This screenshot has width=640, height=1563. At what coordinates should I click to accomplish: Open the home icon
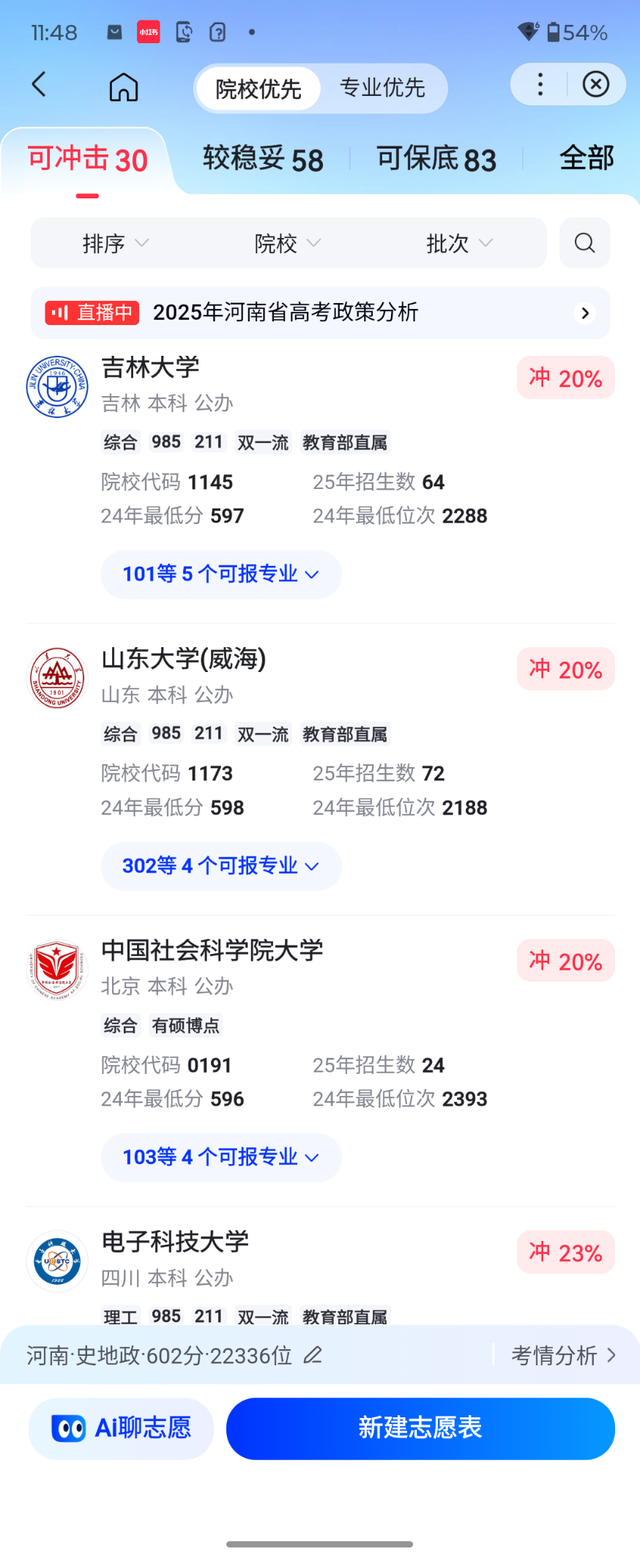pyautogui.click(x=123, y=87)
